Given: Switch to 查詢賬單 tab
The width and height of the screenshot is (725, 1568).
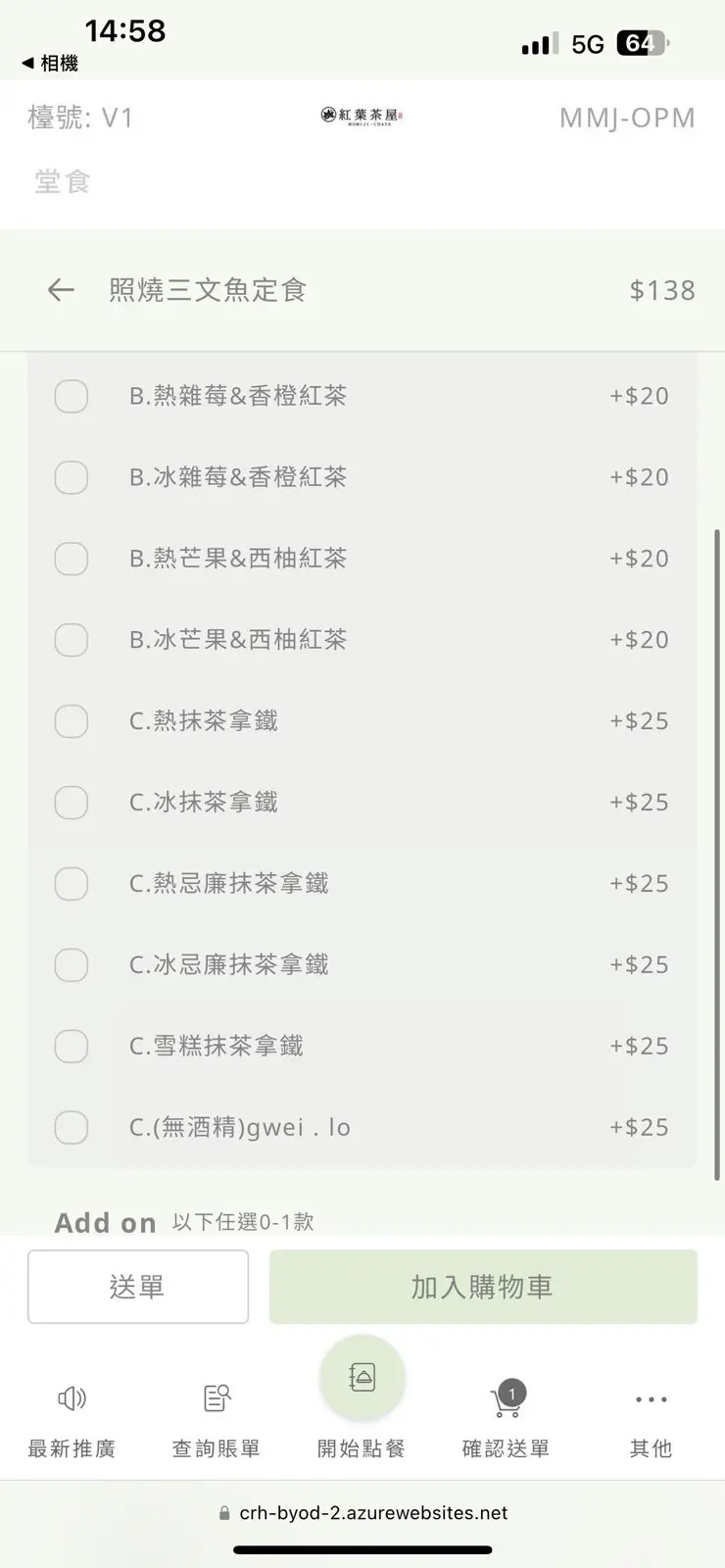Looking at the screenshot, I should point(217,1420).
